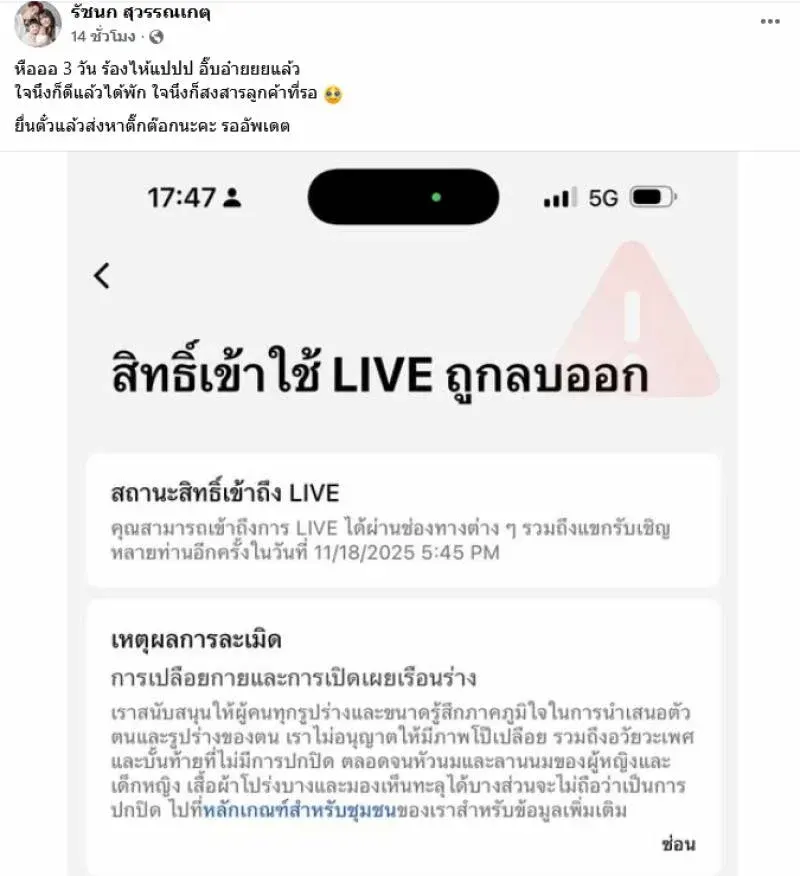
Task: Open รัชนก สุวรรณเกตุ's profile picture
Action: click(x=38, y=25)
